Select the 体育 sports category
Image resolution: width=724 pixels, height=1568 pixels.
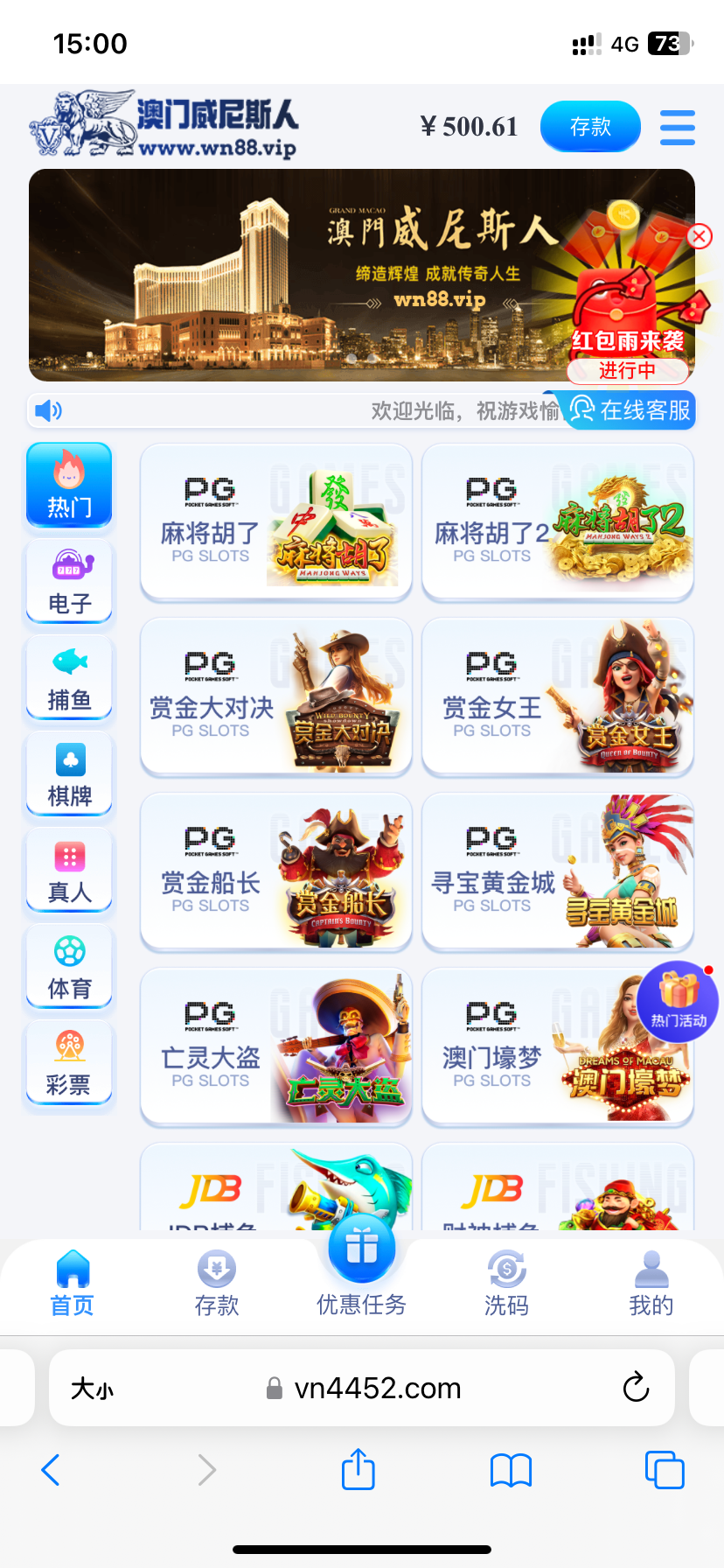point(69,967)
